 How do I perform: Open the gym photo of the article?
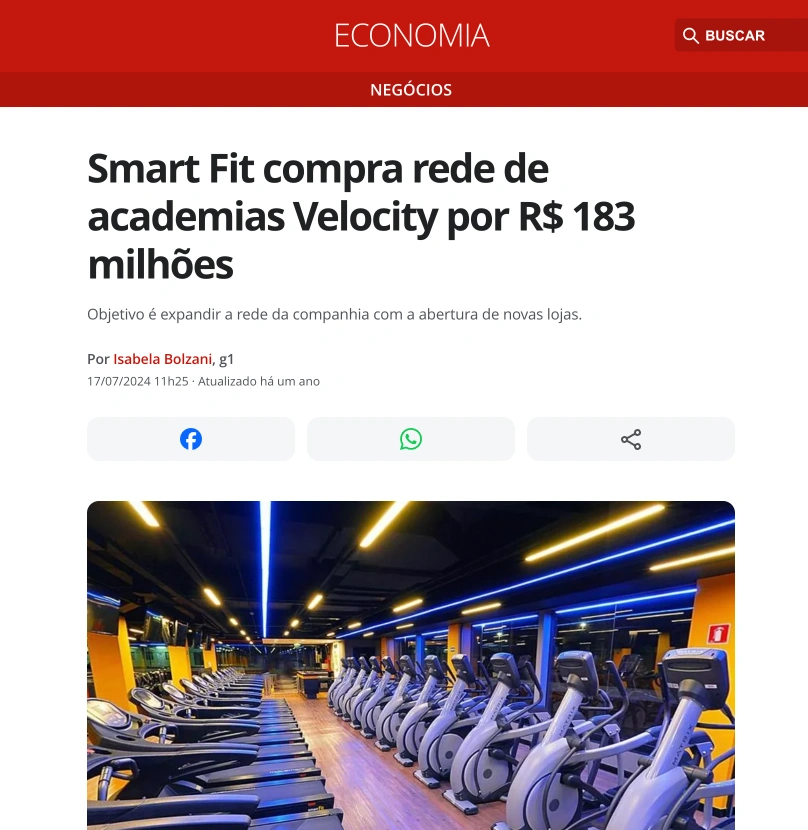[411, 665]
